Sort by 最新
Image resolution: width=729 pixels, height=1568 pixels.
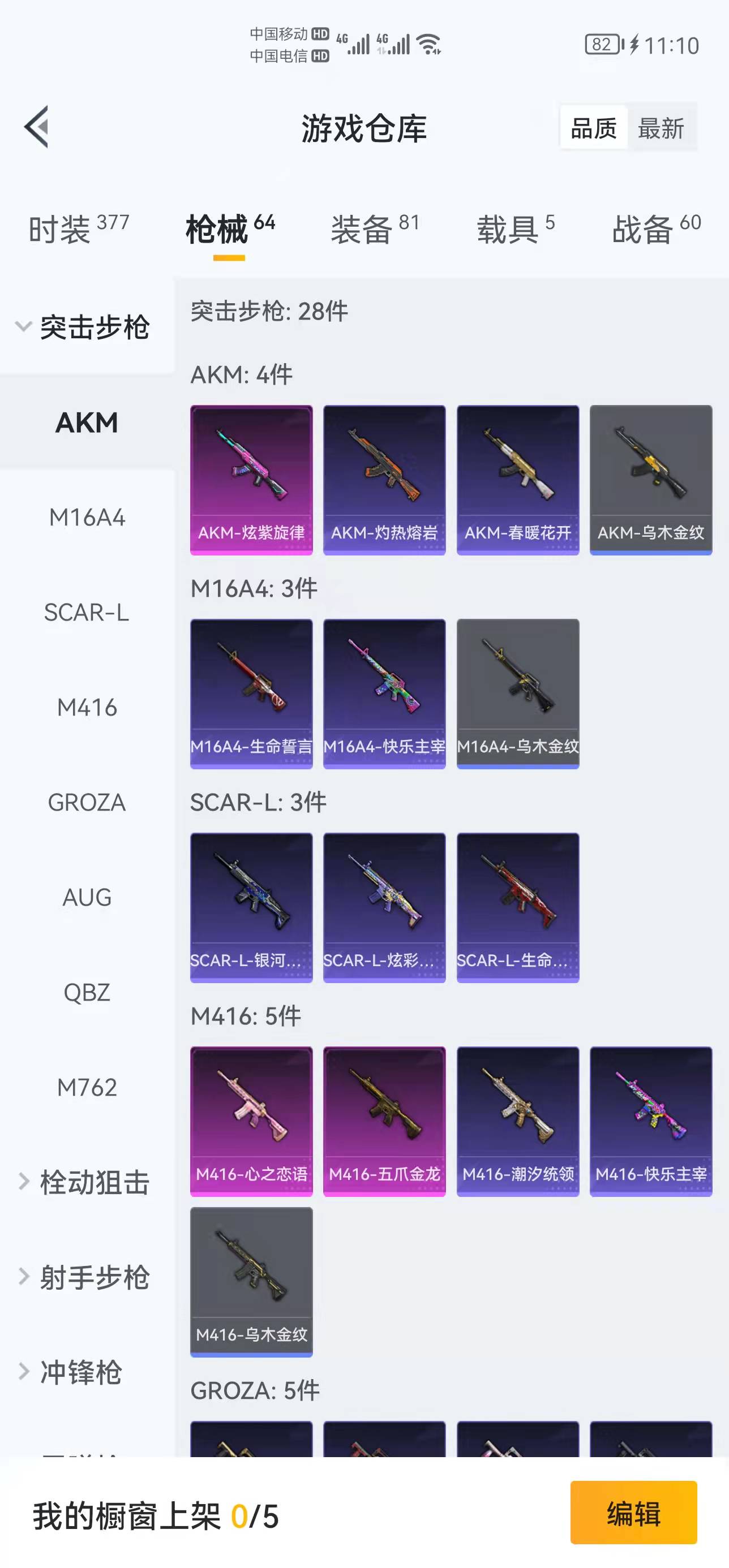tap(661, 128)
